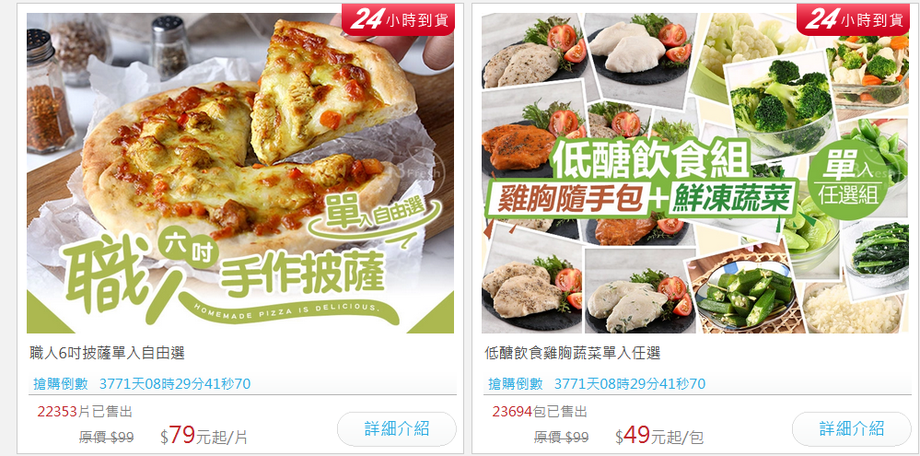Tap 詳細介紹 for 職人6吋披薩單入自由選
This screenshot has height=456, width=920.
397,429
